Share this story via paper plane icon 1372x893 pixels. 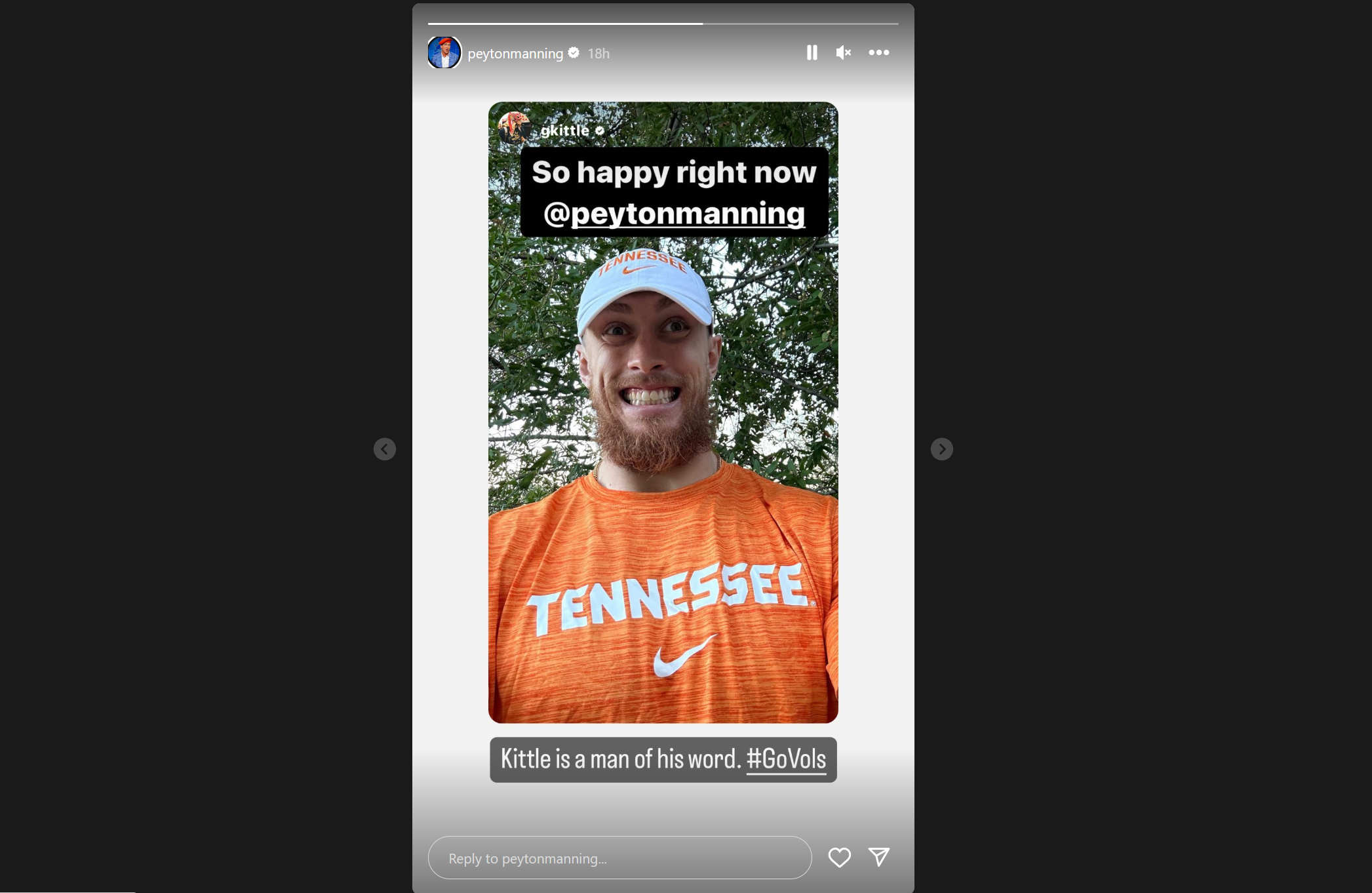click(878, 857)
